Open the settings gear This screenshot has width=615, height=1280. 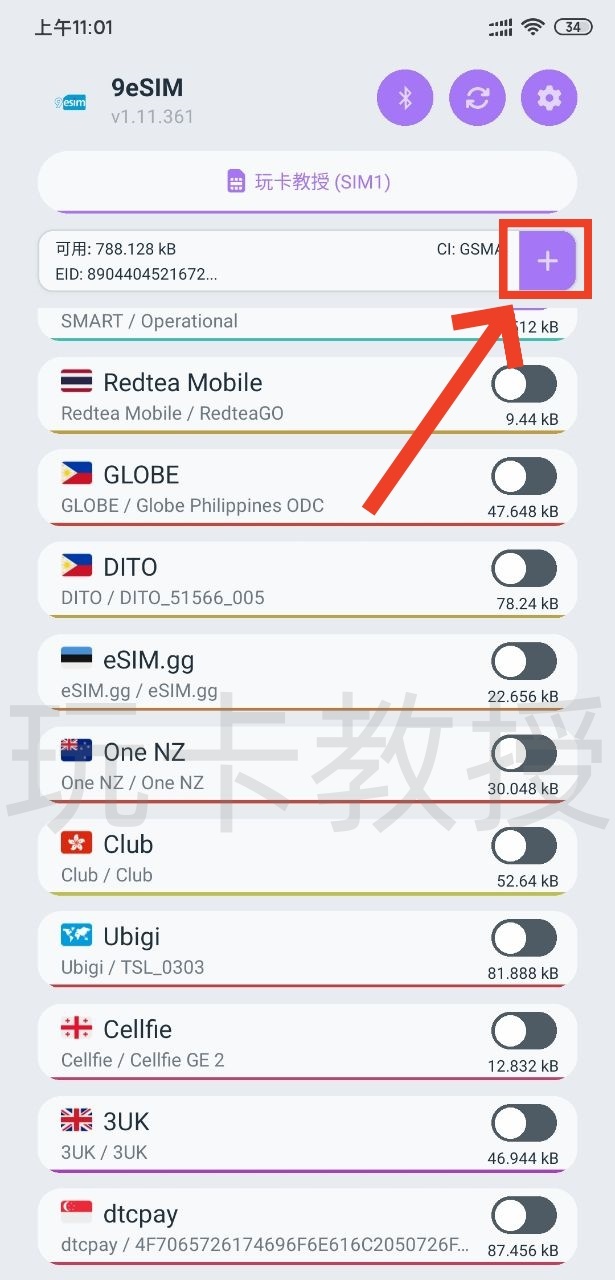tap(549, 98)
